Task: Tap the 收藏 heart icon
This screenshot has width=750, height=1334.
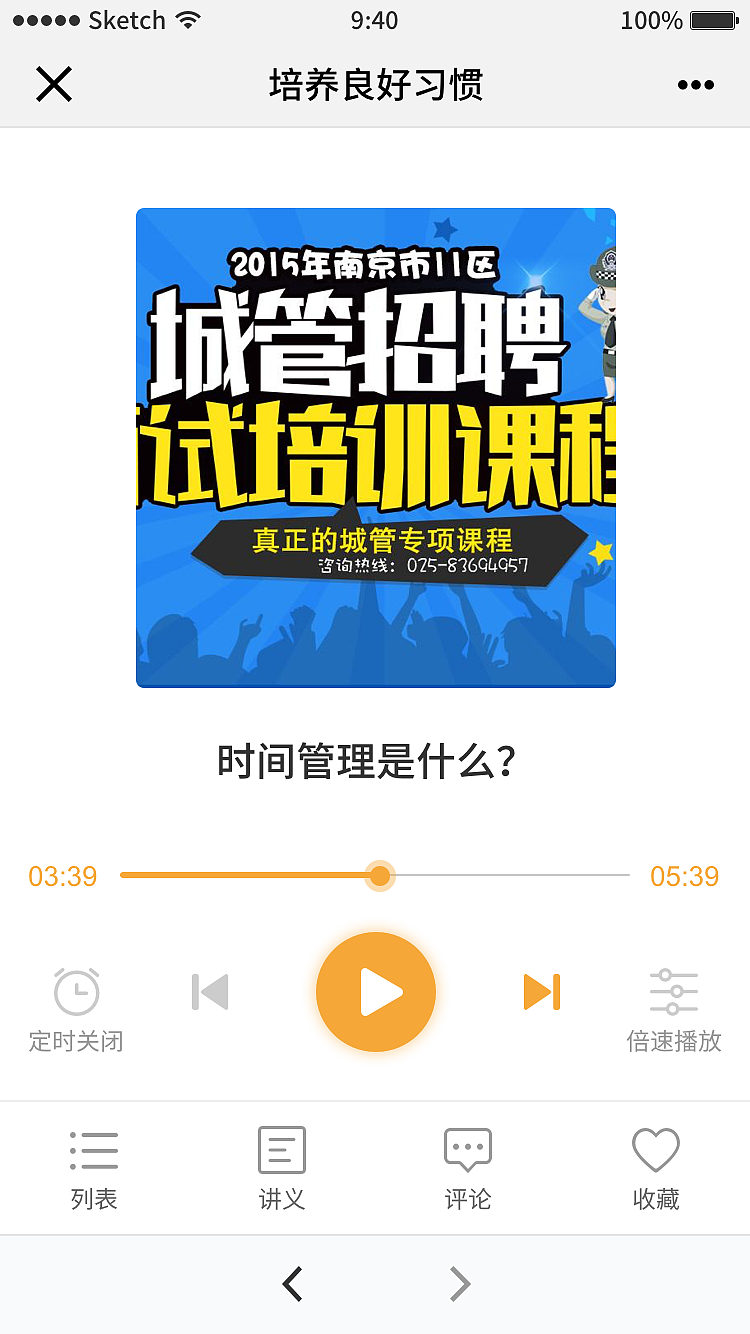Action: [x=655, y=1148]
